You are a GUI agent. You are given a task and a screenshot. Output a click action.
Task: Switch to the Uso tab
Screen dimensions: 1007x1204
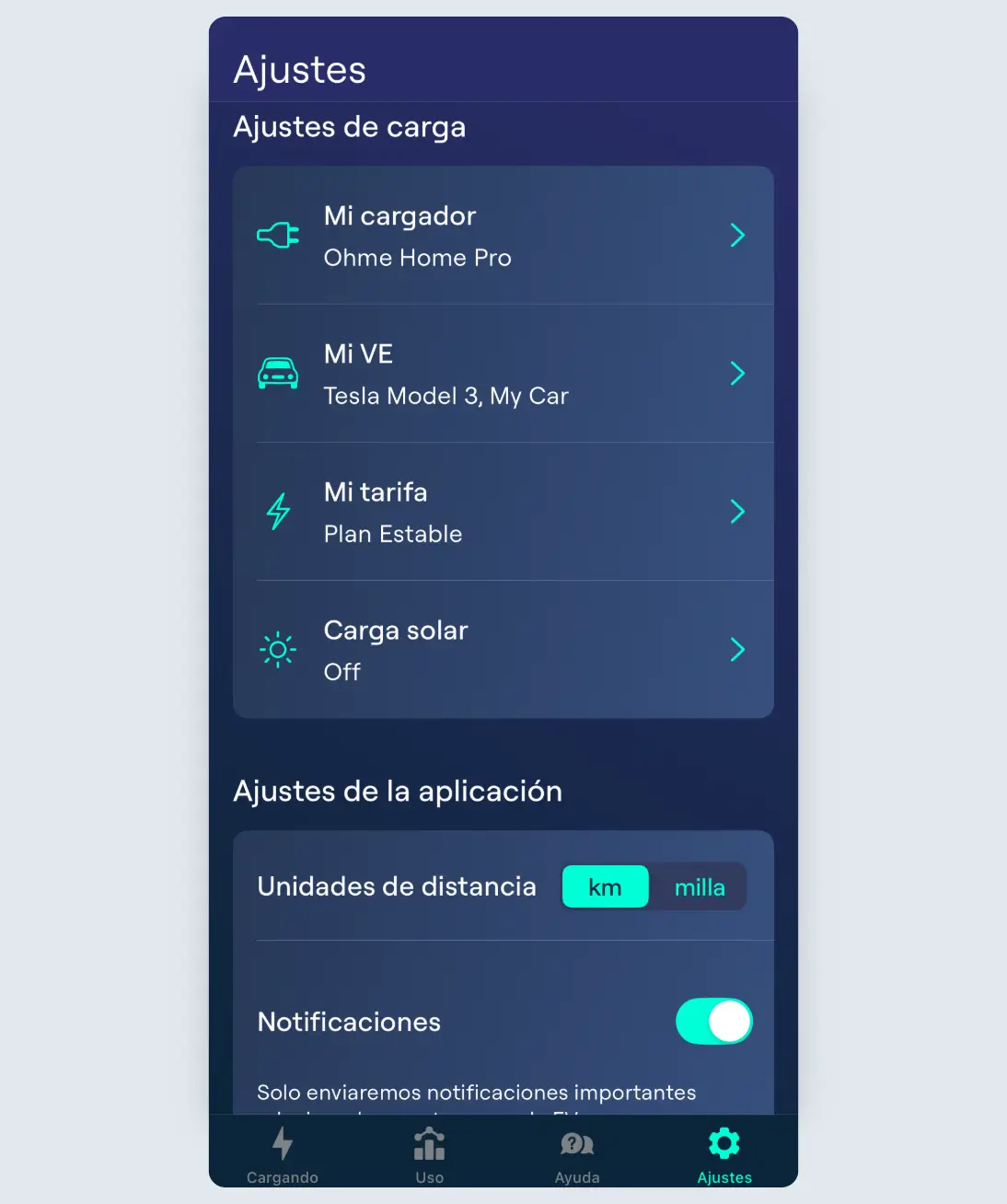429,1154
